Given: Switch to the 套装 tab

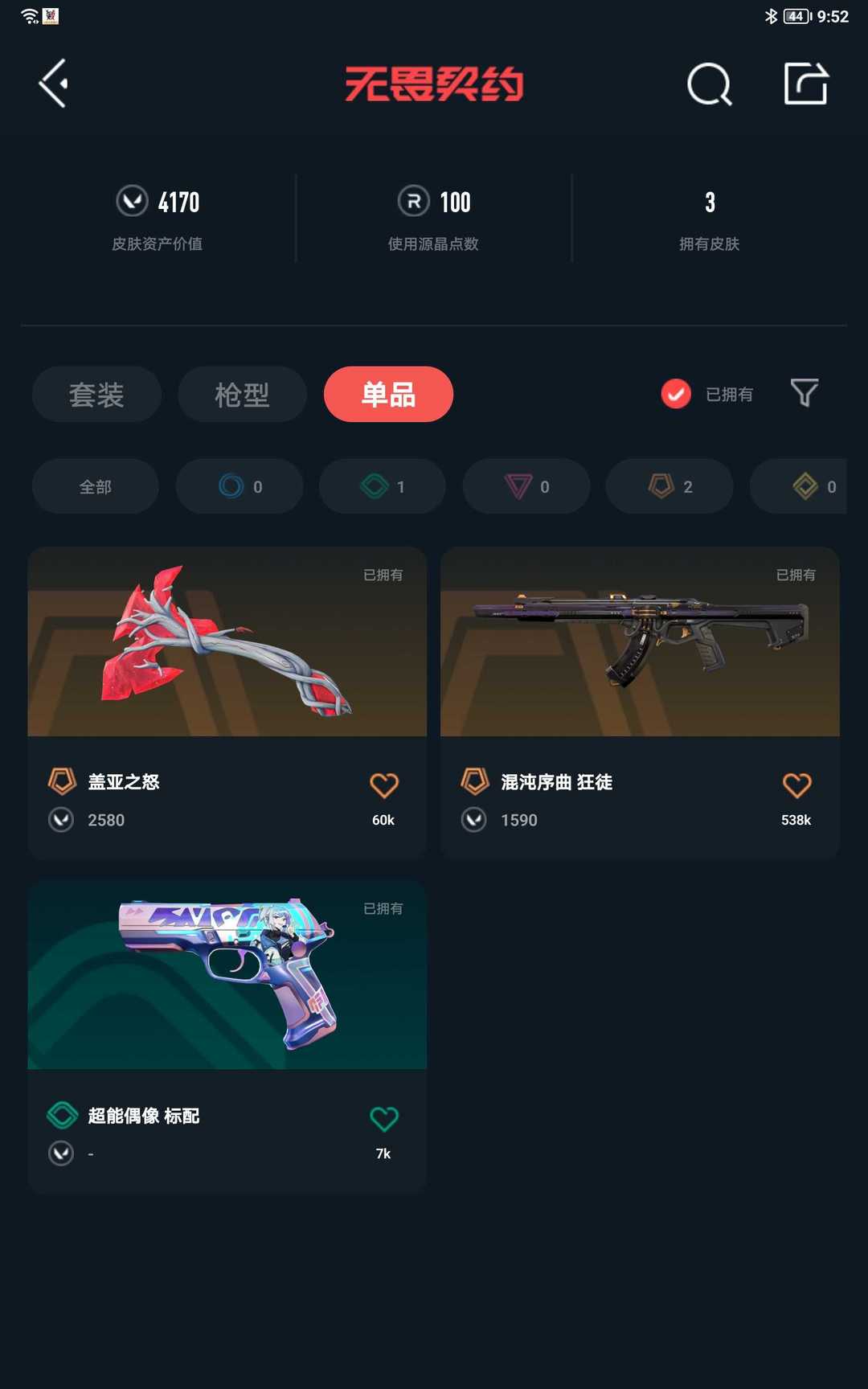Looking at the screenshot, I should [96, 394].
